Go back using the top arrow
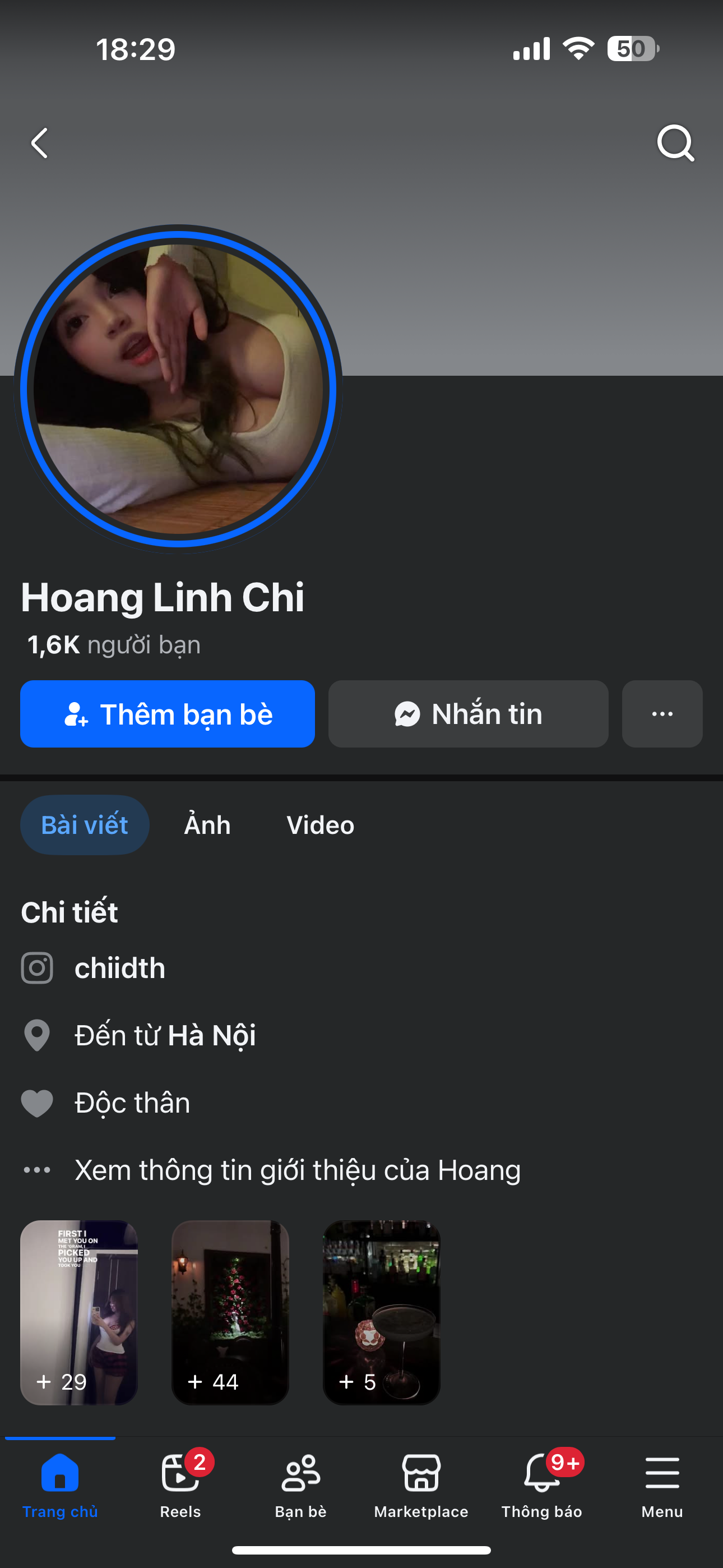 tap(40, 144)
